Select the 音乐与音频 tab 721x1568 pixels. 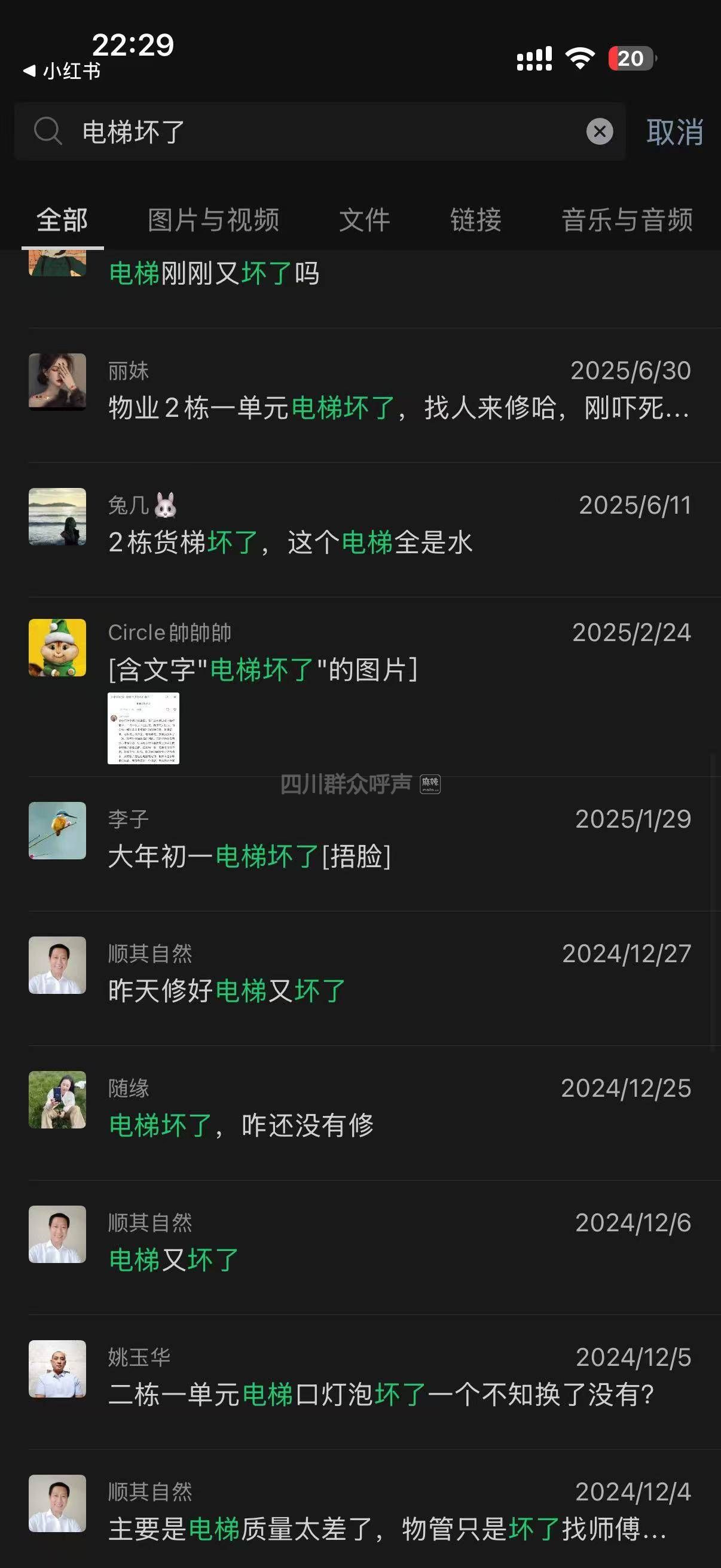point(627,219)
